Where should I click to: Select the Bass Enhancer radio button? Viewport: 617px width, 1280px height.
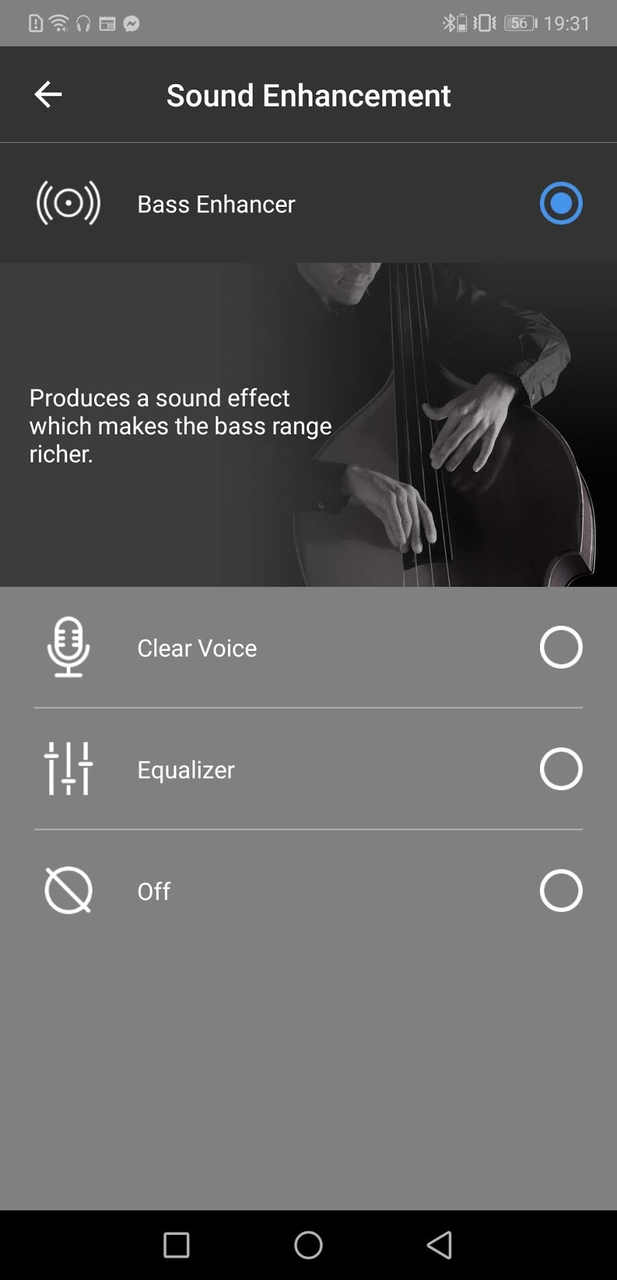click(x=560, y=204)
